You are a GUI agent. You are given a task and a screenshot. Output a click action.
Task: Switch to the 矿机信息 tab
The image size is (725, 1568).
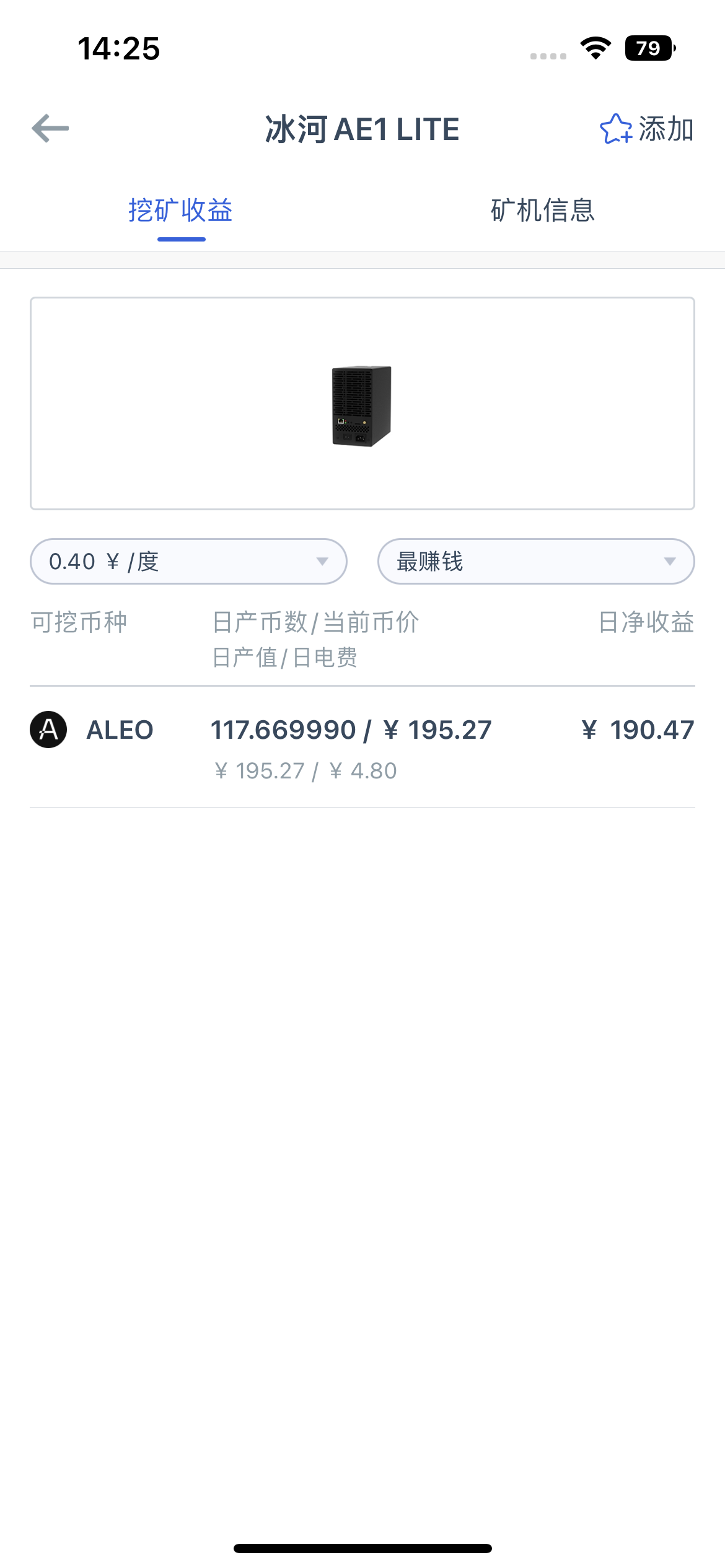(x=543, y=211)
